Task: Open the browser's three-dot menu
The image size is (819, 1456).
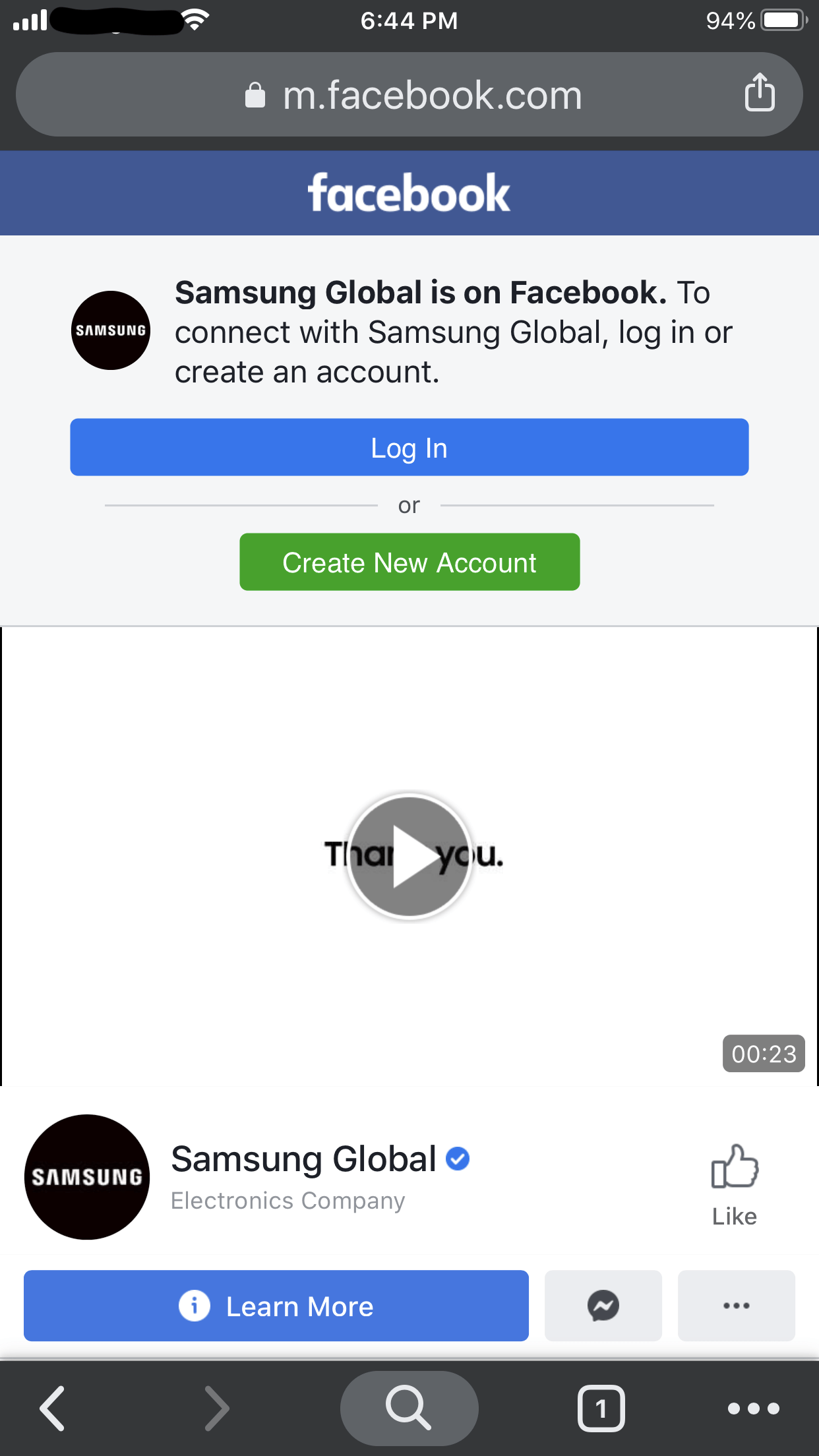Action: tap(753, 1409)
